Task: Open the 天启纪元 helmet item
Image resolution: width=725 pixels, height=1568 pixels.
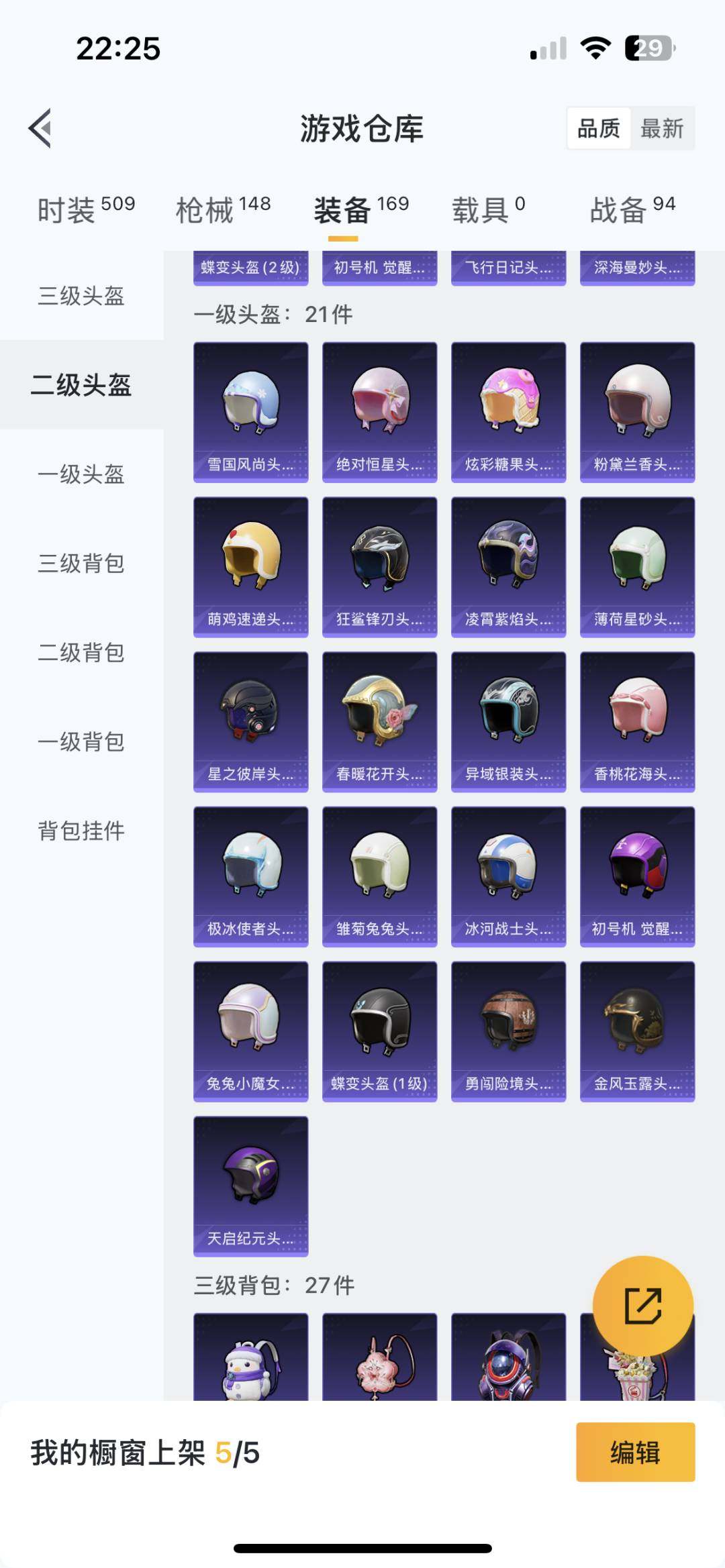Action: 250,1186
